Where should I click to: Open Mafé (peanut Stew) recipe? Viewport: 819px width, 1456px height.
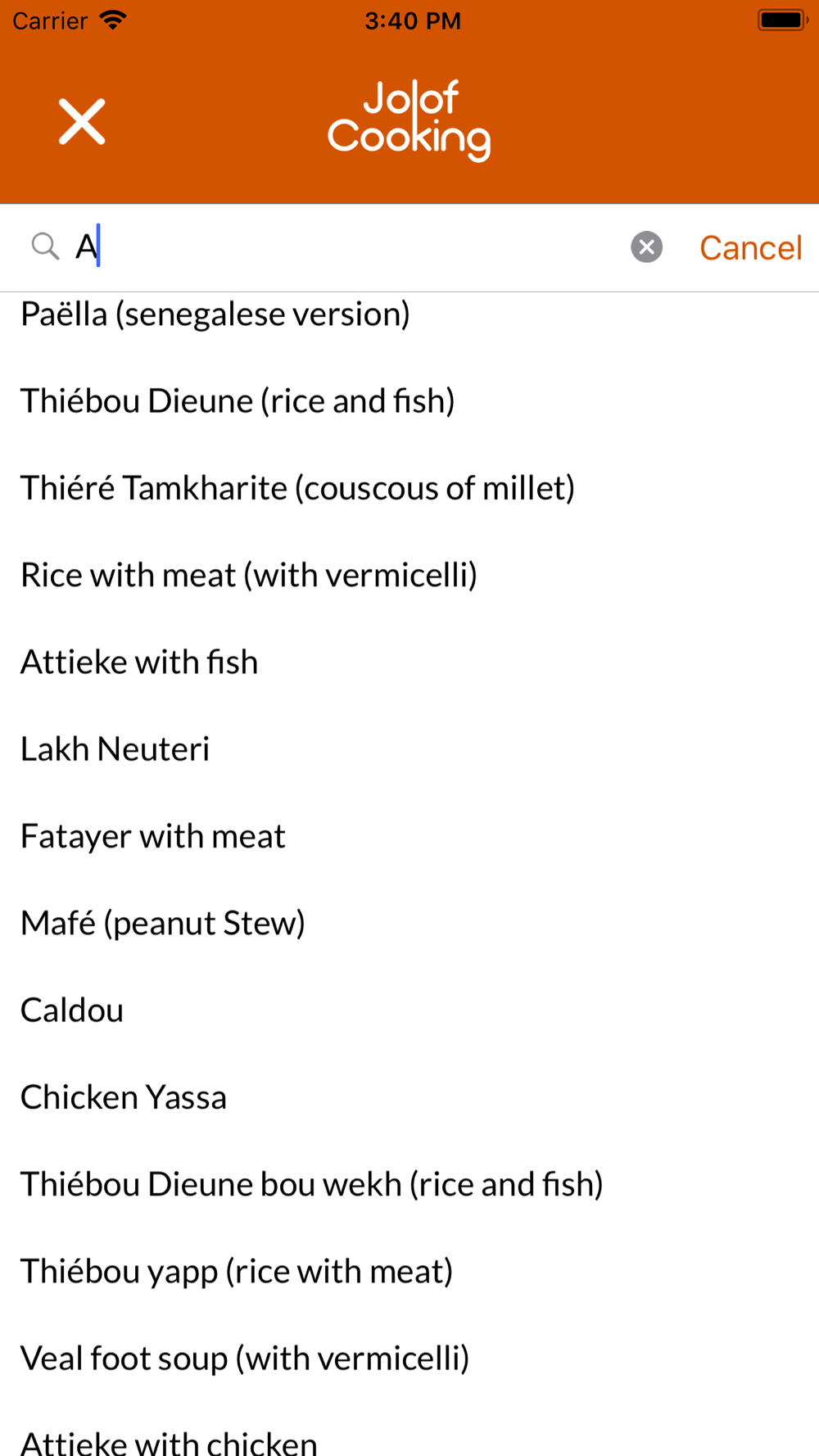click(x=409, y=923)
